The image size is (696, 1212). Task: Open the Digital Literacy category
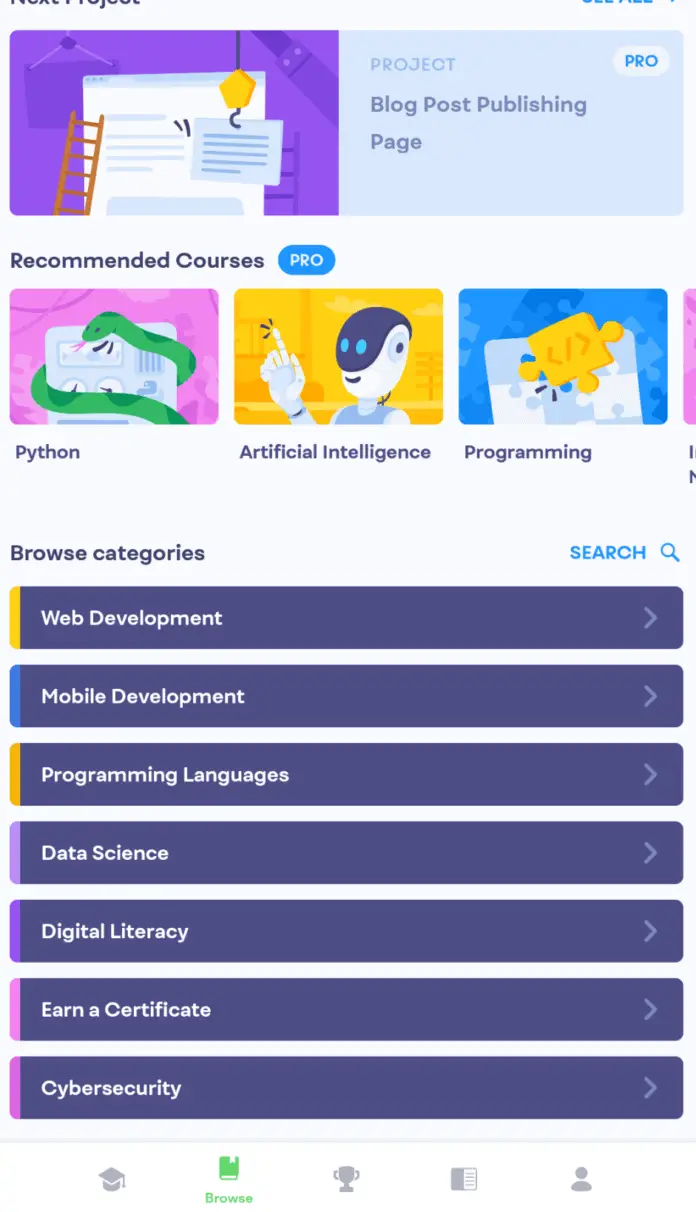346,931
